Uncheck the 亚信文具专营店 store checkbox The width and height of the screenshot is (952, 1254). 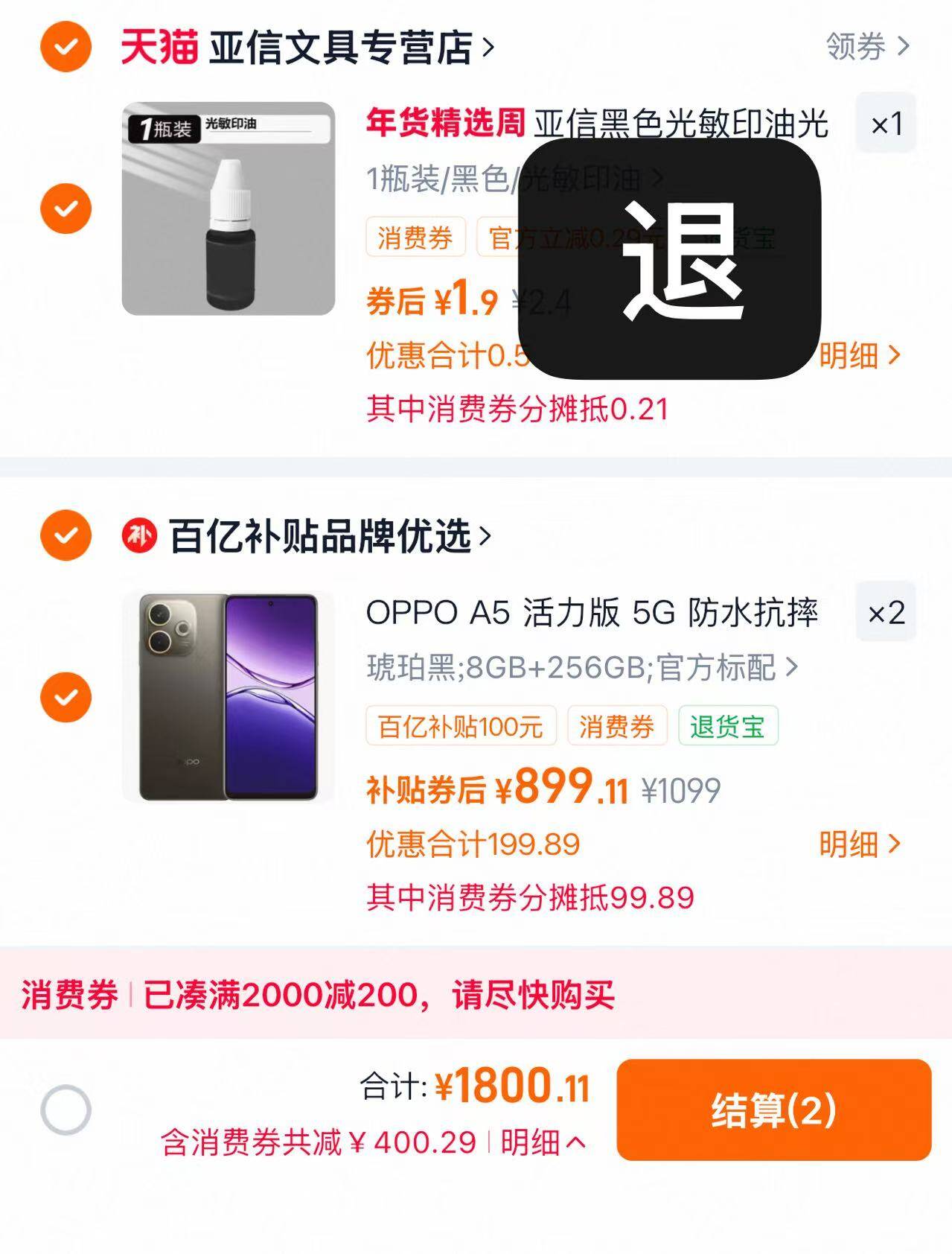coord(66,46)
